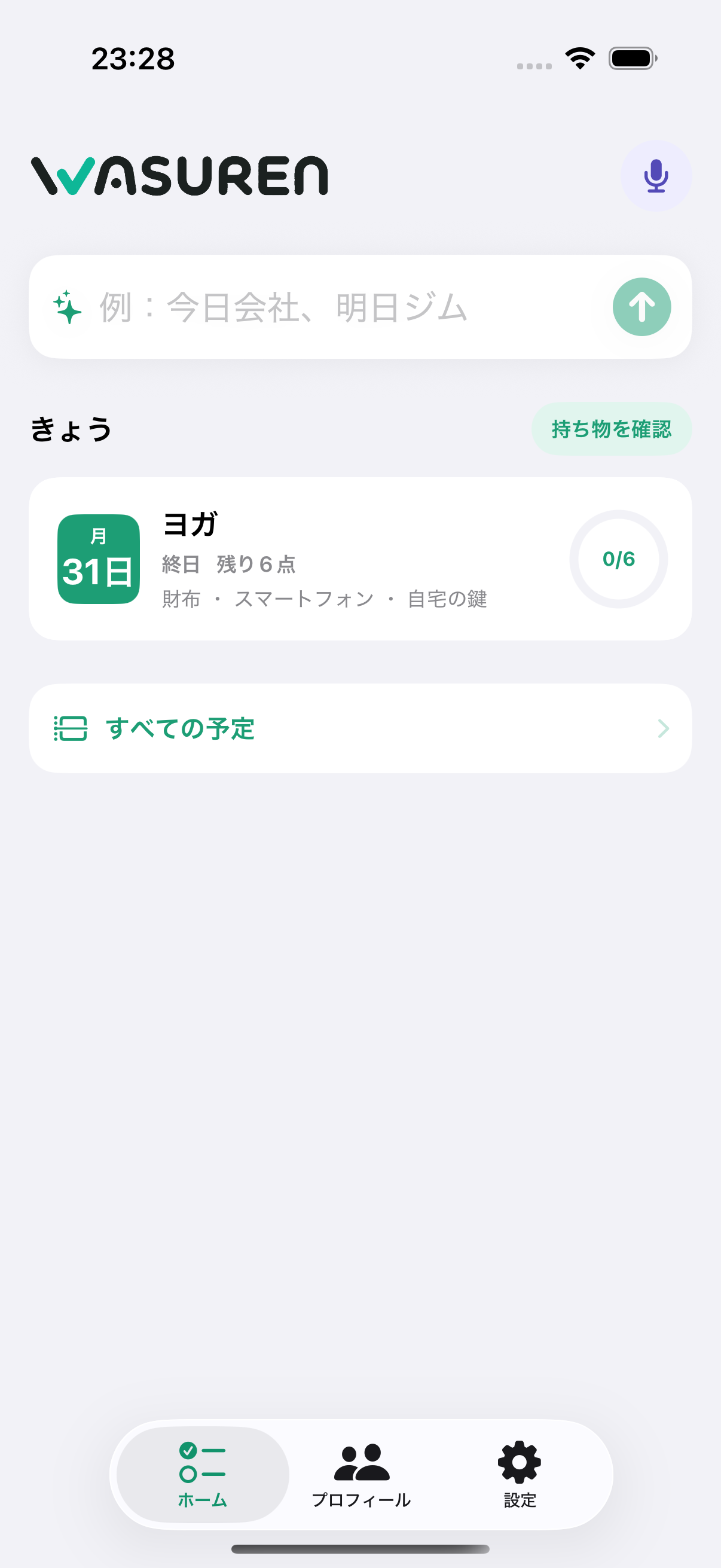Tap the green send arrow button
Screen dimensions: 721x1568
(x=641, y=307)
